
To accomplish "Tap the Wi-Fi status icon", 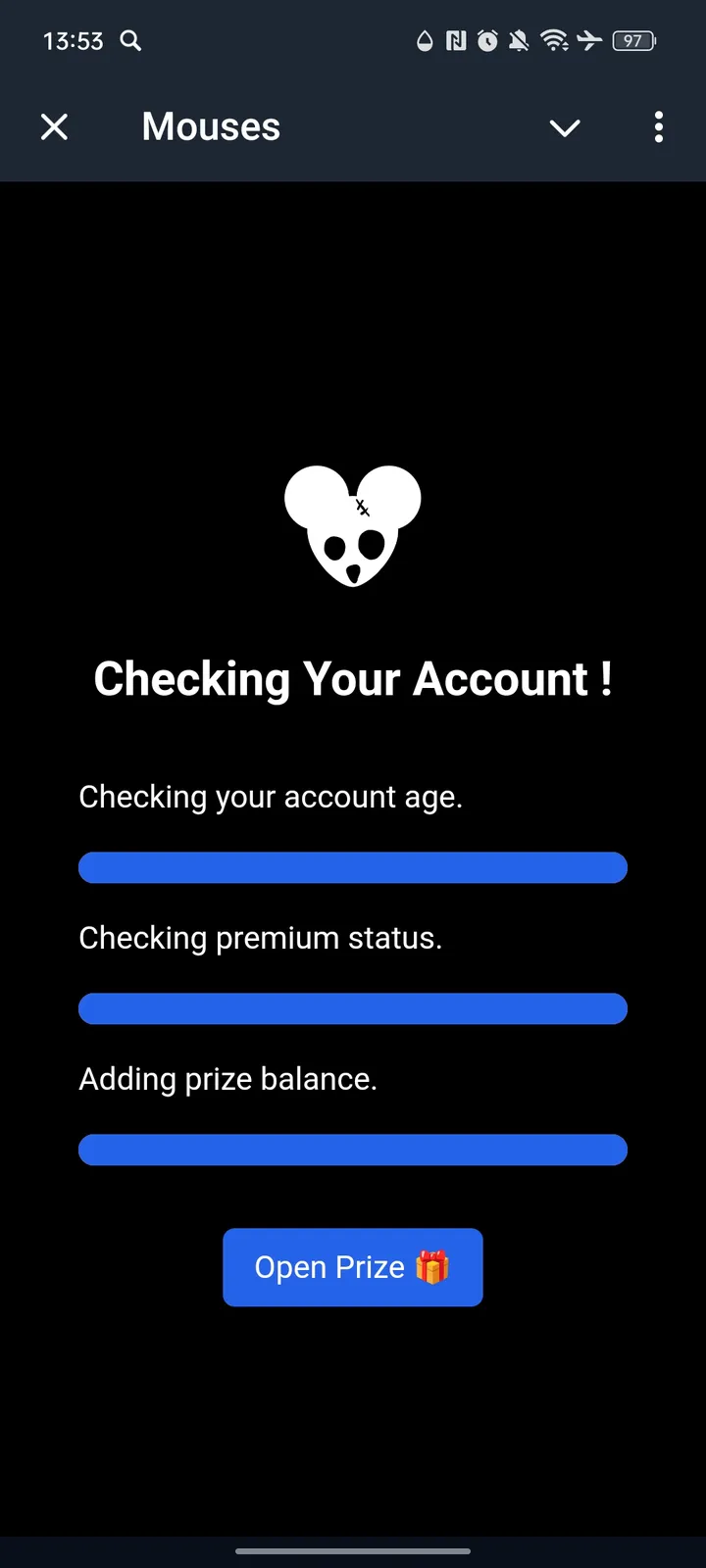I will click(555, 41).
